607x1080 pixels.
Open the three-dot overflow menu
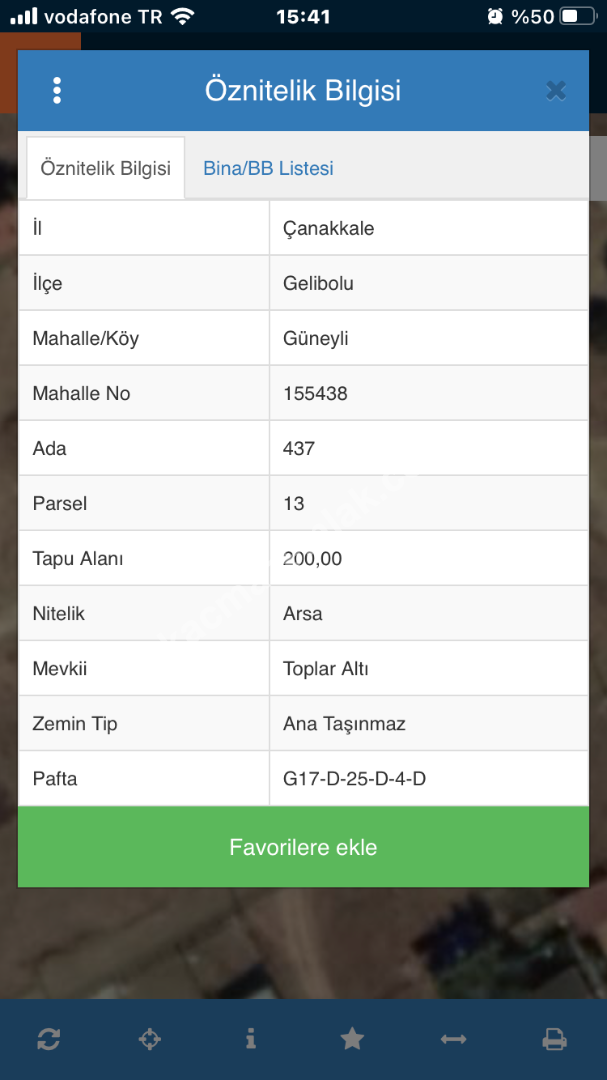tap(57, 91)
